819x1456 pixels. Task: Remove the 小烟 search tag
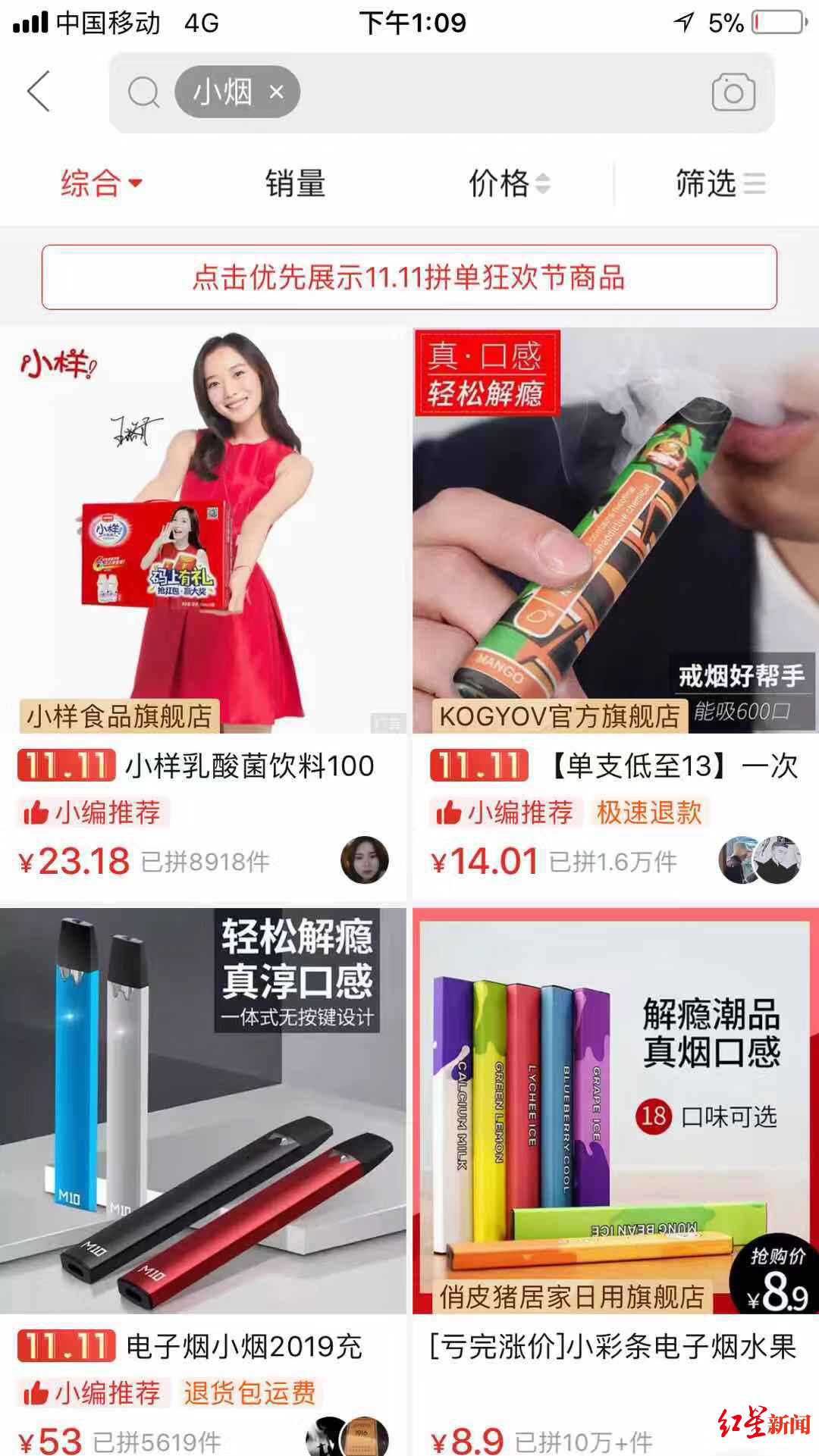point(277,92)
